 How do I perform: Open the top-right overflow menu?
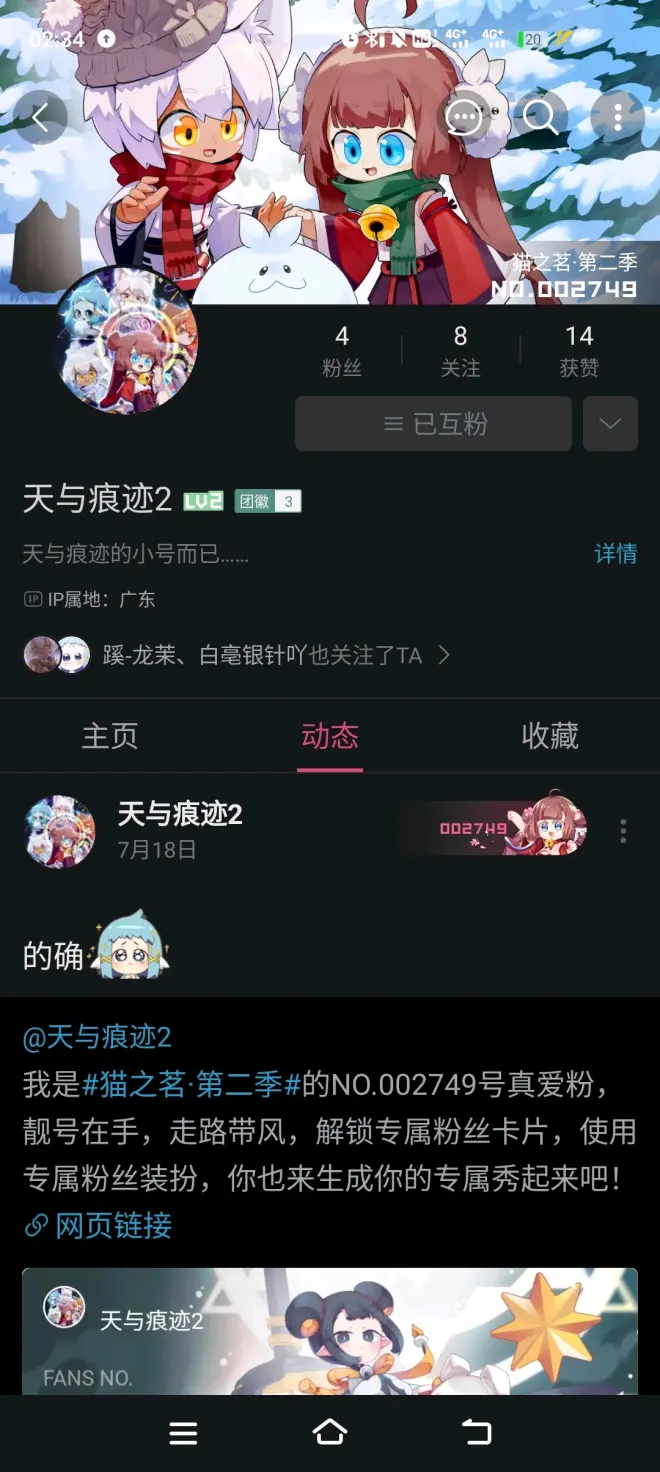(x=617, y=118)
